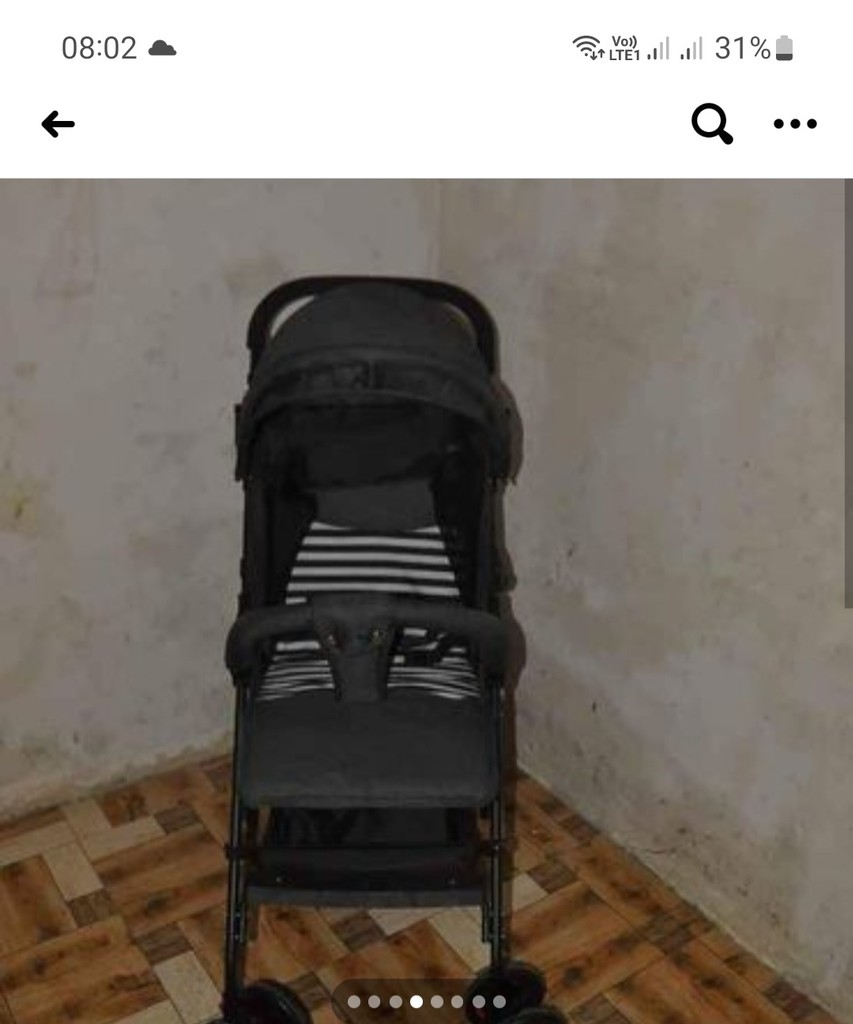Viewport: 853px width, 1024px height.
Task: Open search with the magnifier icon
Action: click(711, 124)
